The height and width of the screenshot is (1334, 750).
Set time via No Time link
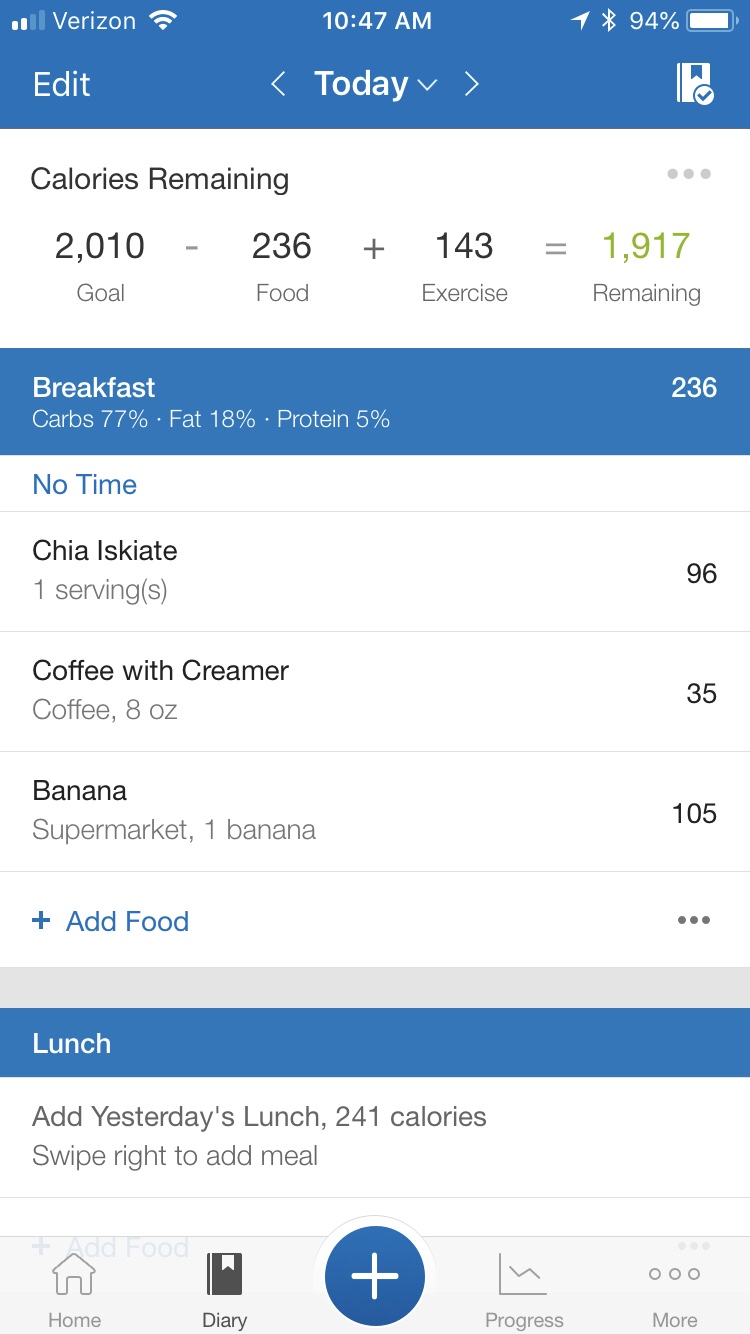(x=85, y=484)
